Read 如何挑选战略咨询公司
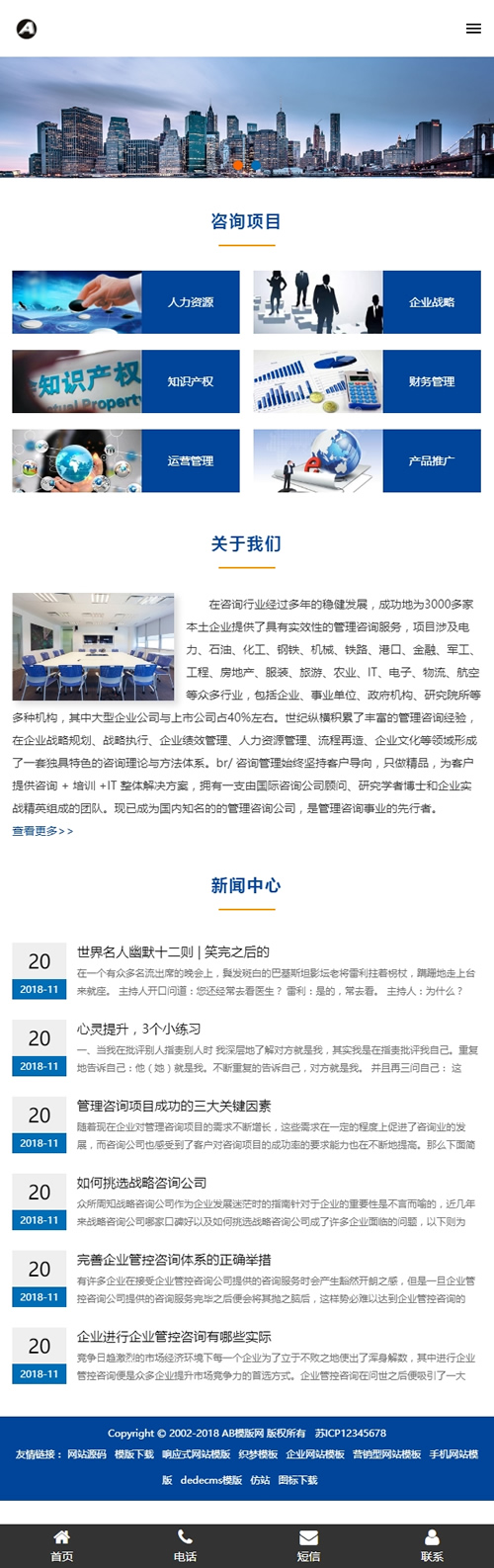This screenshot has width=494, height=1568. click(x=142, y=1183)
